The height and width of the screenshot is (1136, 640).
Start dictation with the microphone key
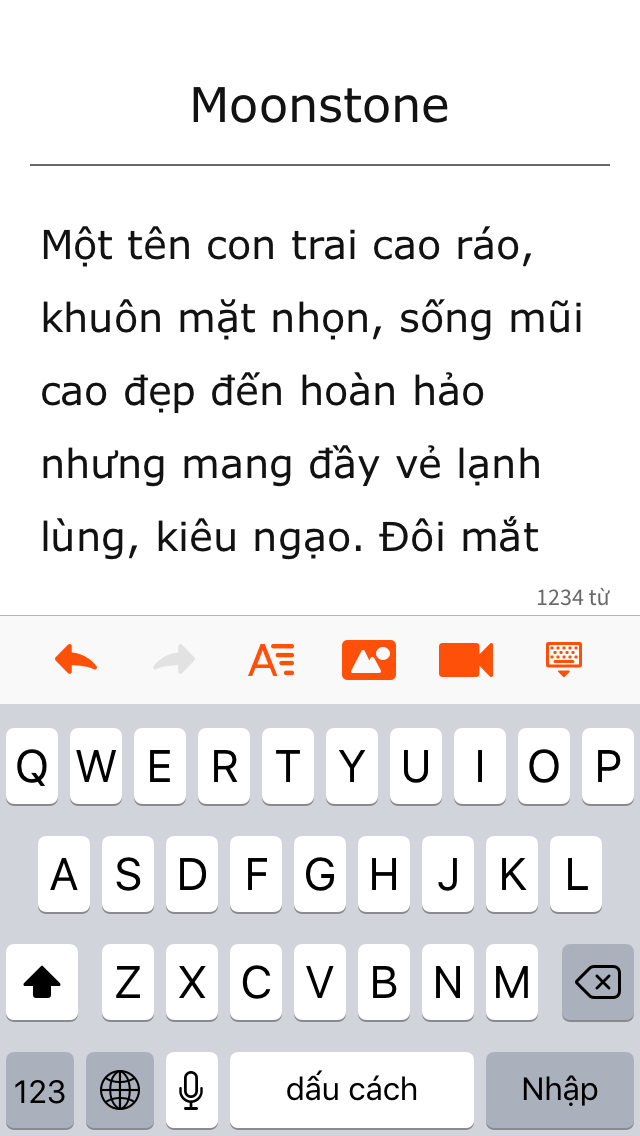[191, 1090]
